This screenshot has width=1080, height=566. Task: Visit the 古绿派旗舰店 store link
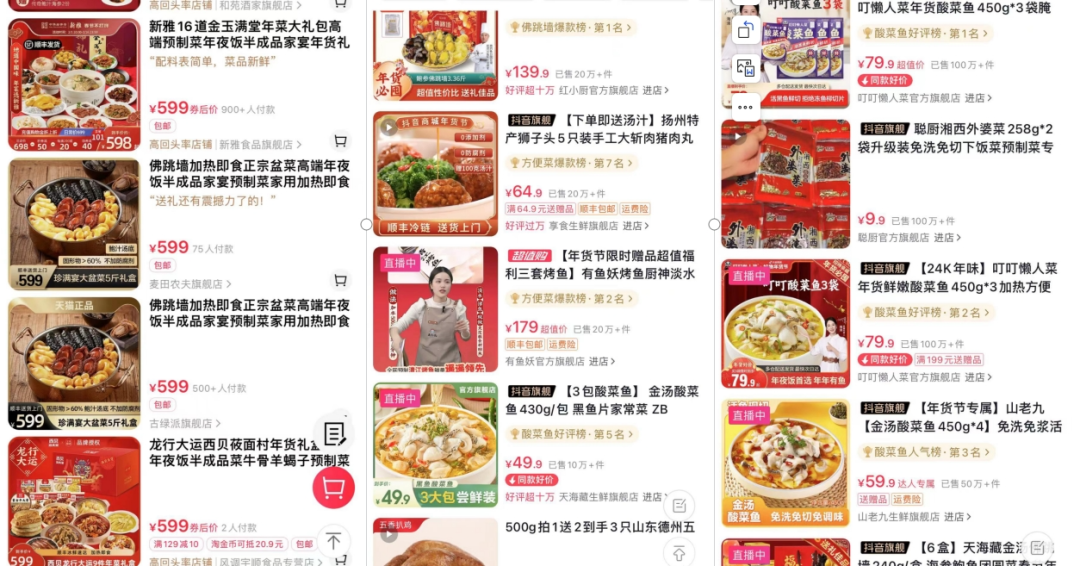pos(181,423)
